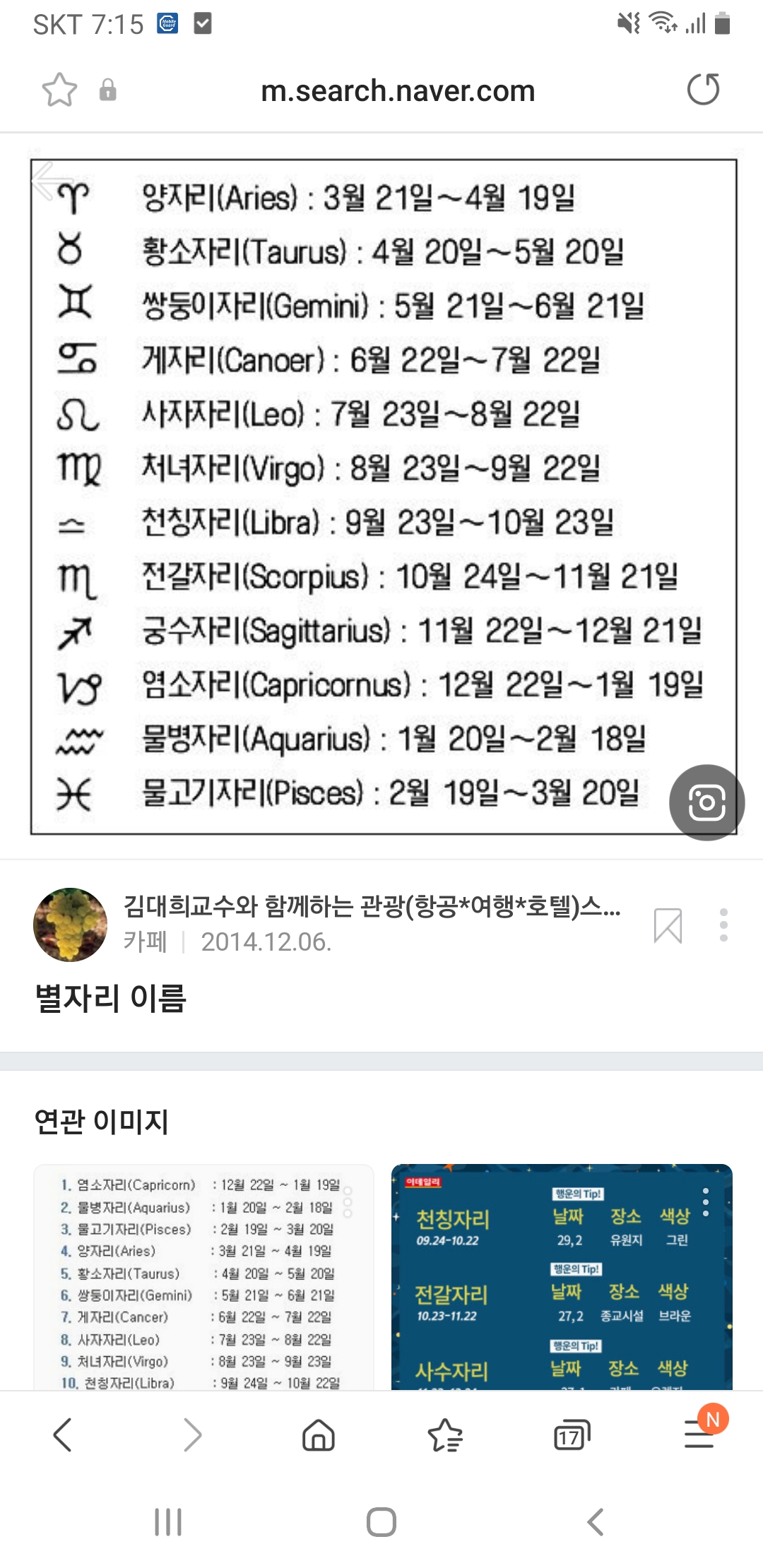Save this image with the bookmark icon
Viewport: 763px width, 1568px height.
(x=668, y=925)
